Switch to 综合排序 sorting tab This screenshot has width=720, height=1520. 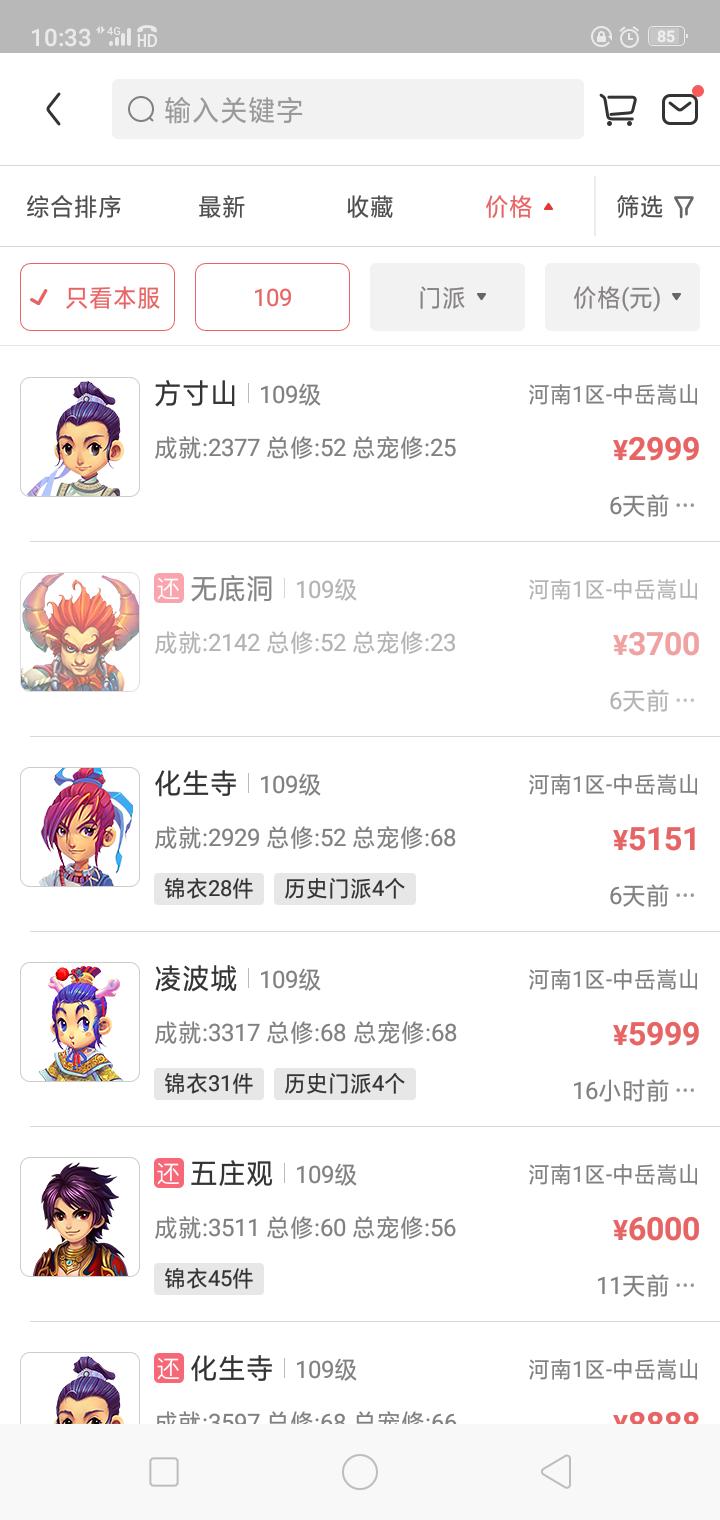(x=74, y=207)
